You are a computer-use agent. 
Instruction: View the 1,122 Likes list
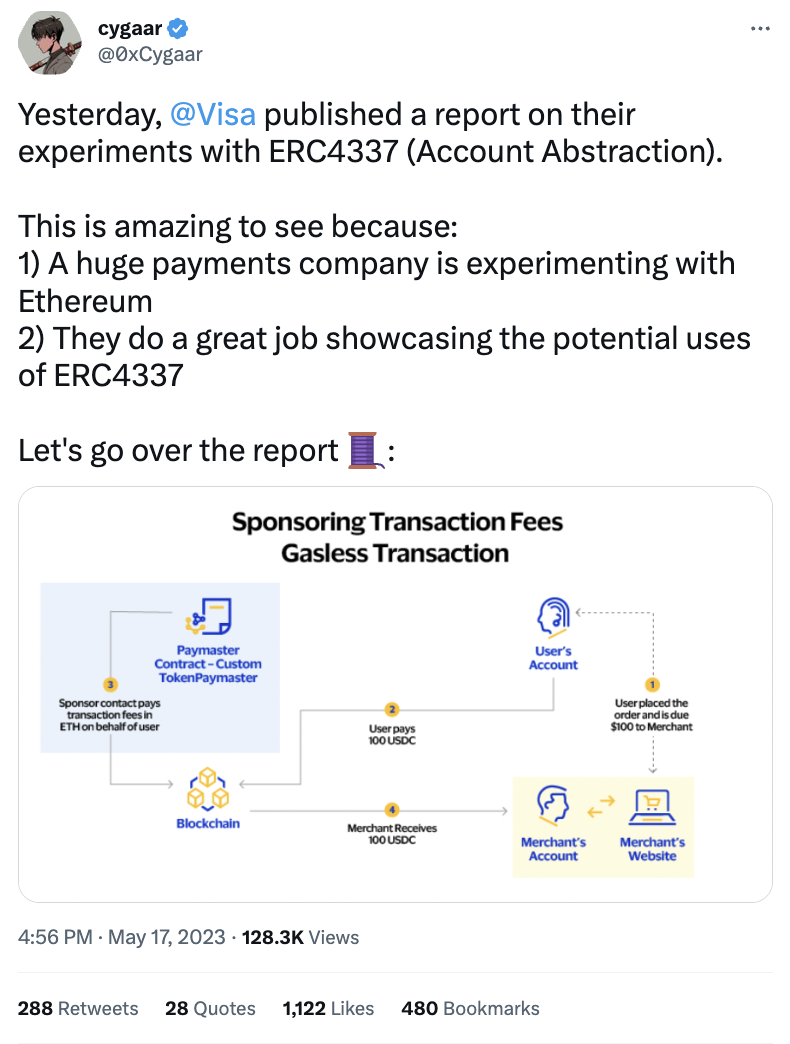pos(328,1008)
